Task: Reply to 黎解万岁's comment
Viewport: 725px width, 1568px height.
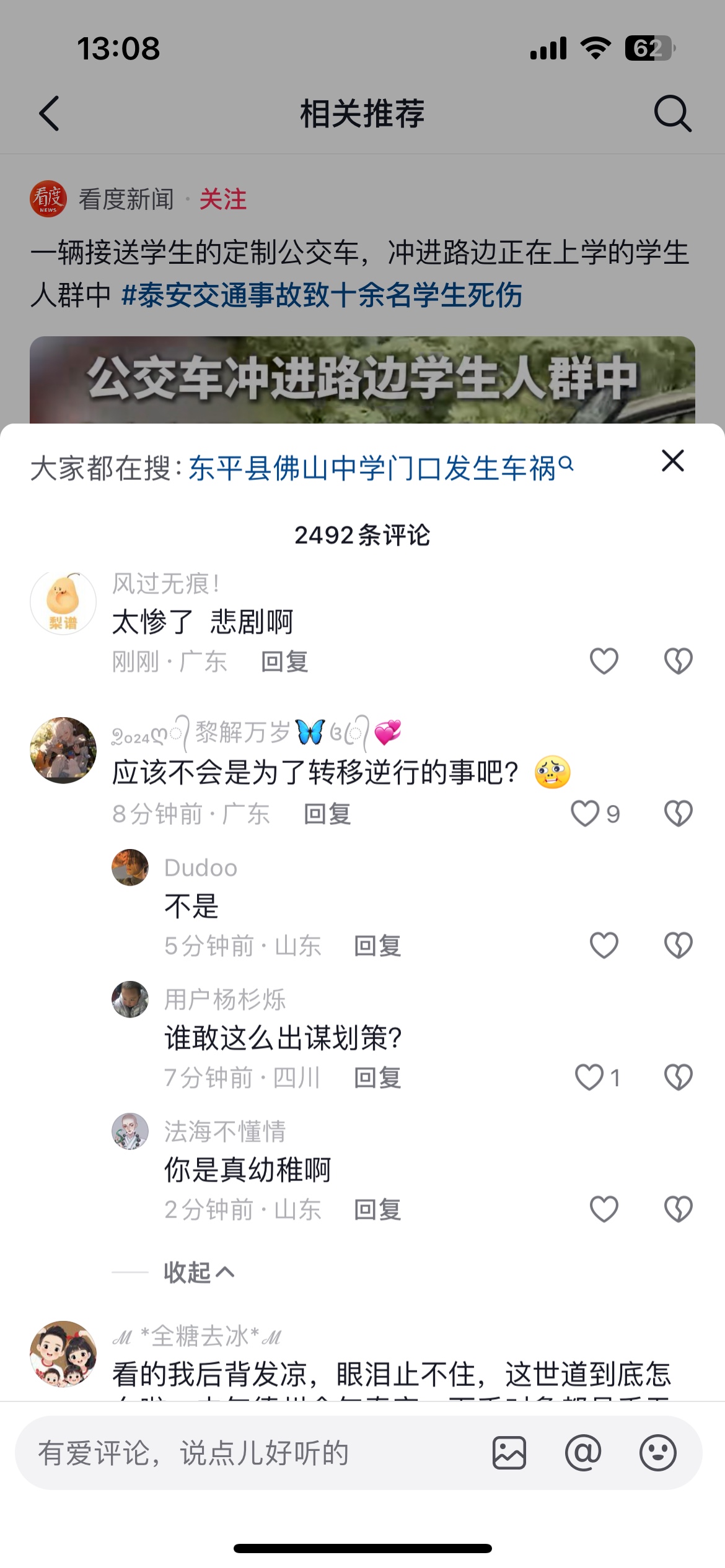Action: 327,814
